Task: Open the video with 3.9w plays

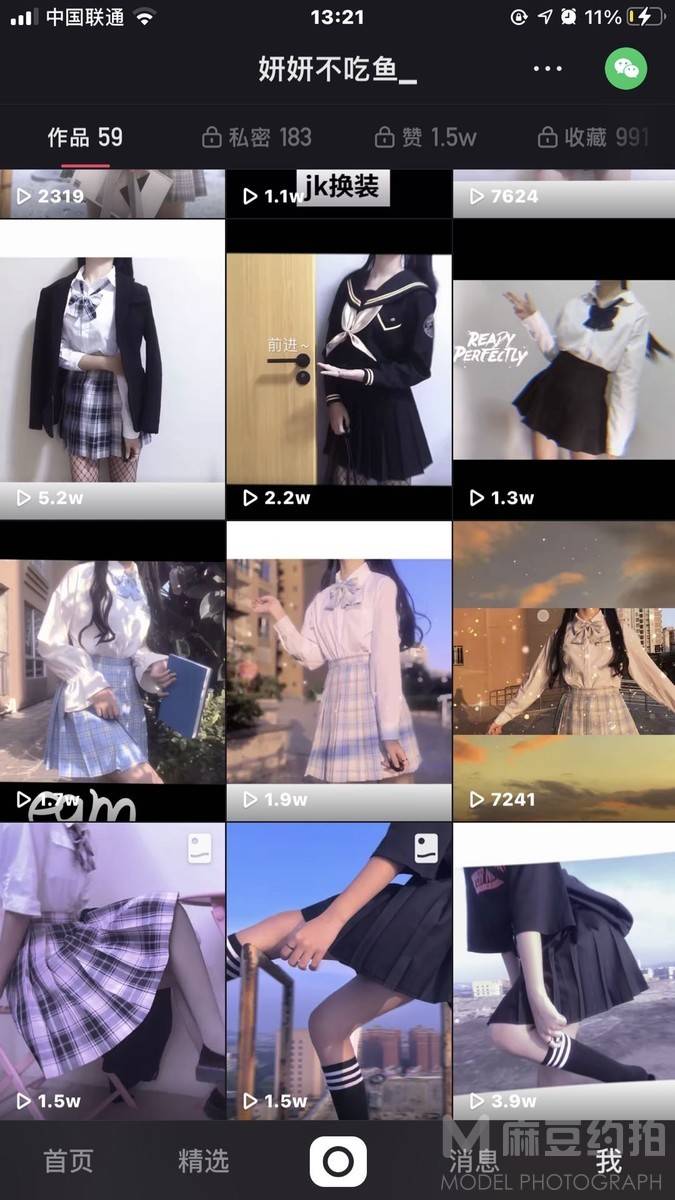Action: 564,970
